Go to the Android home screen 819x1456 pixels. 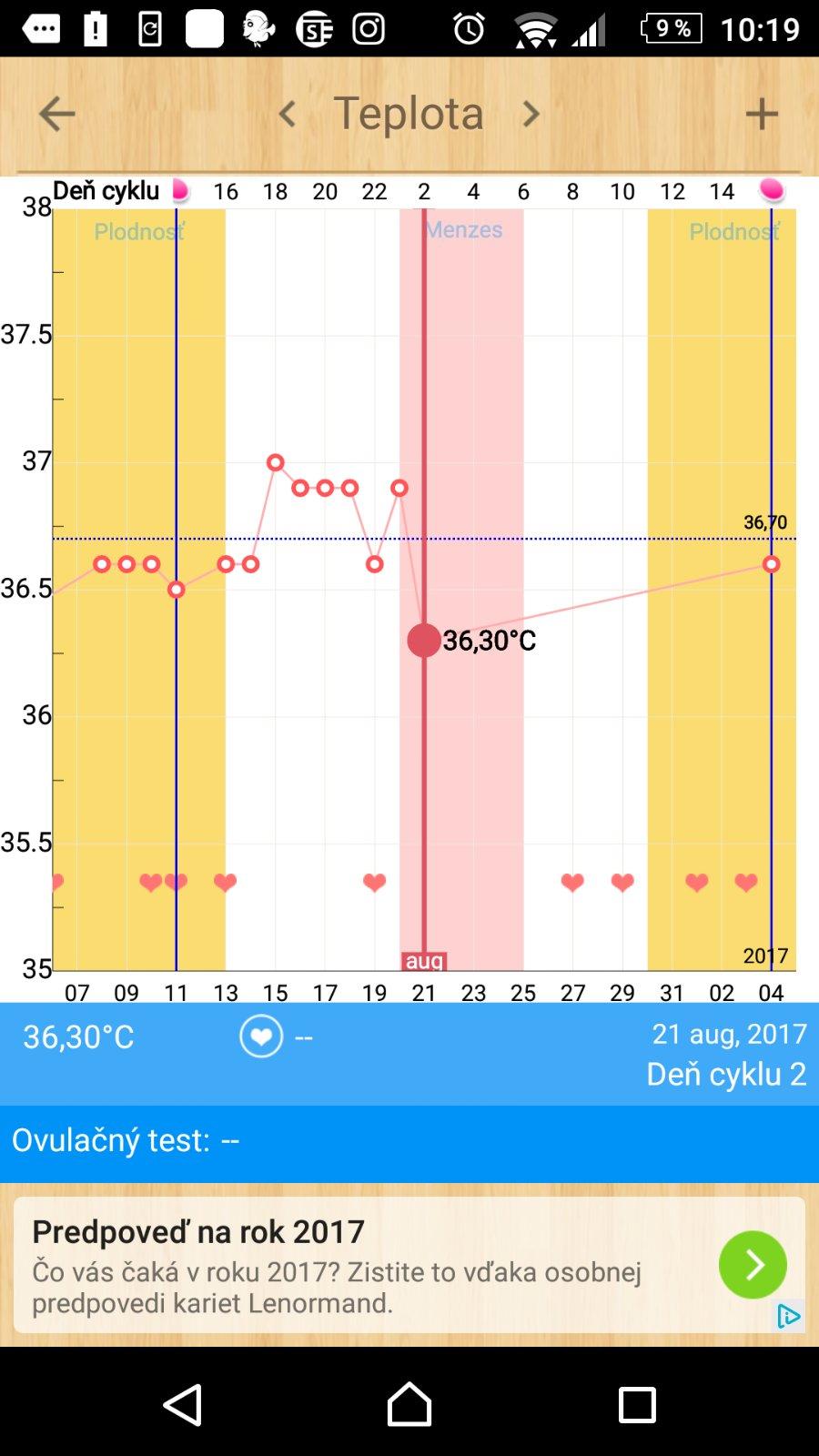409,1404
